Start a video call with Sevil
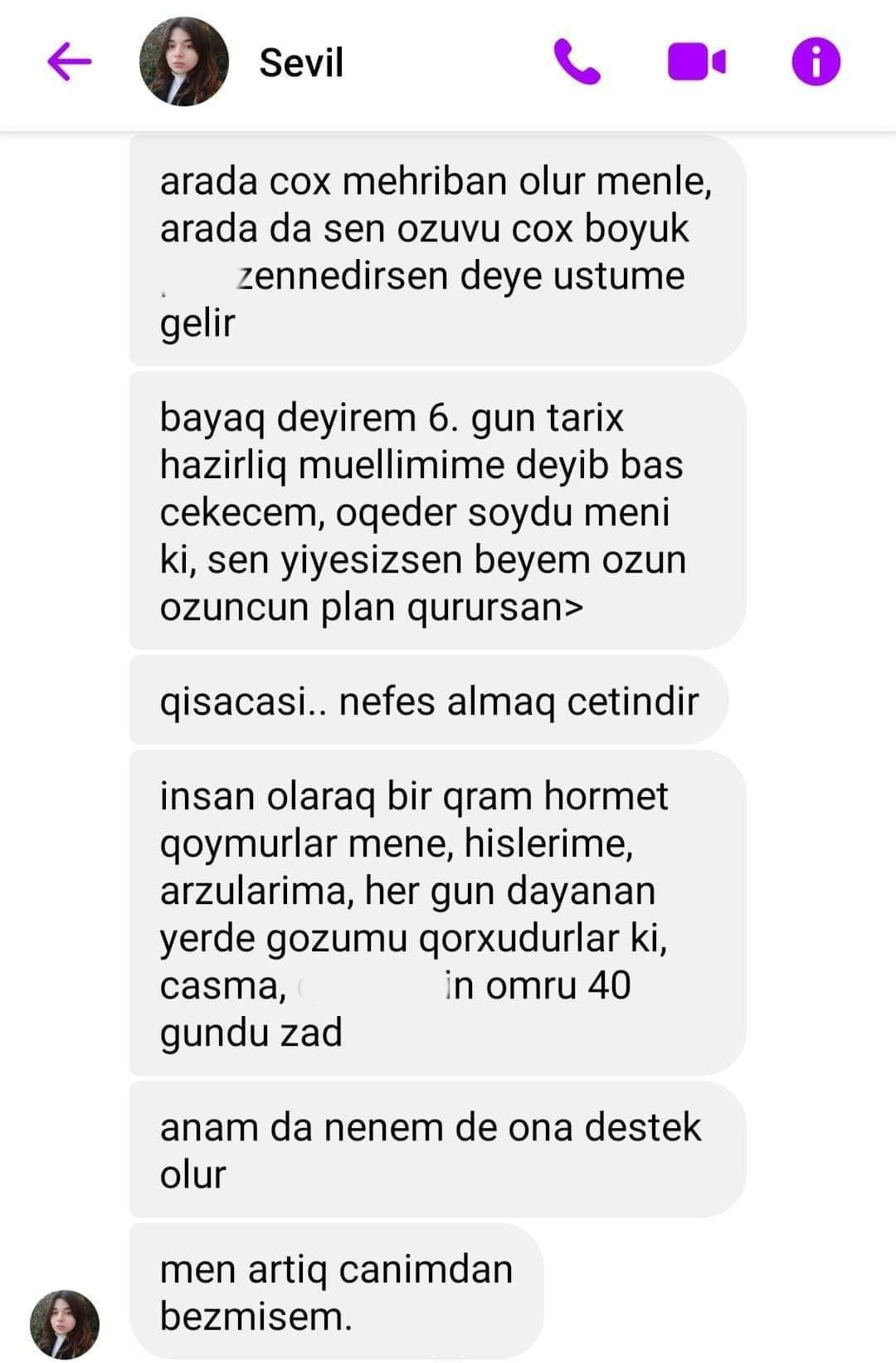896x1363 pixels. tap(696, 62)
